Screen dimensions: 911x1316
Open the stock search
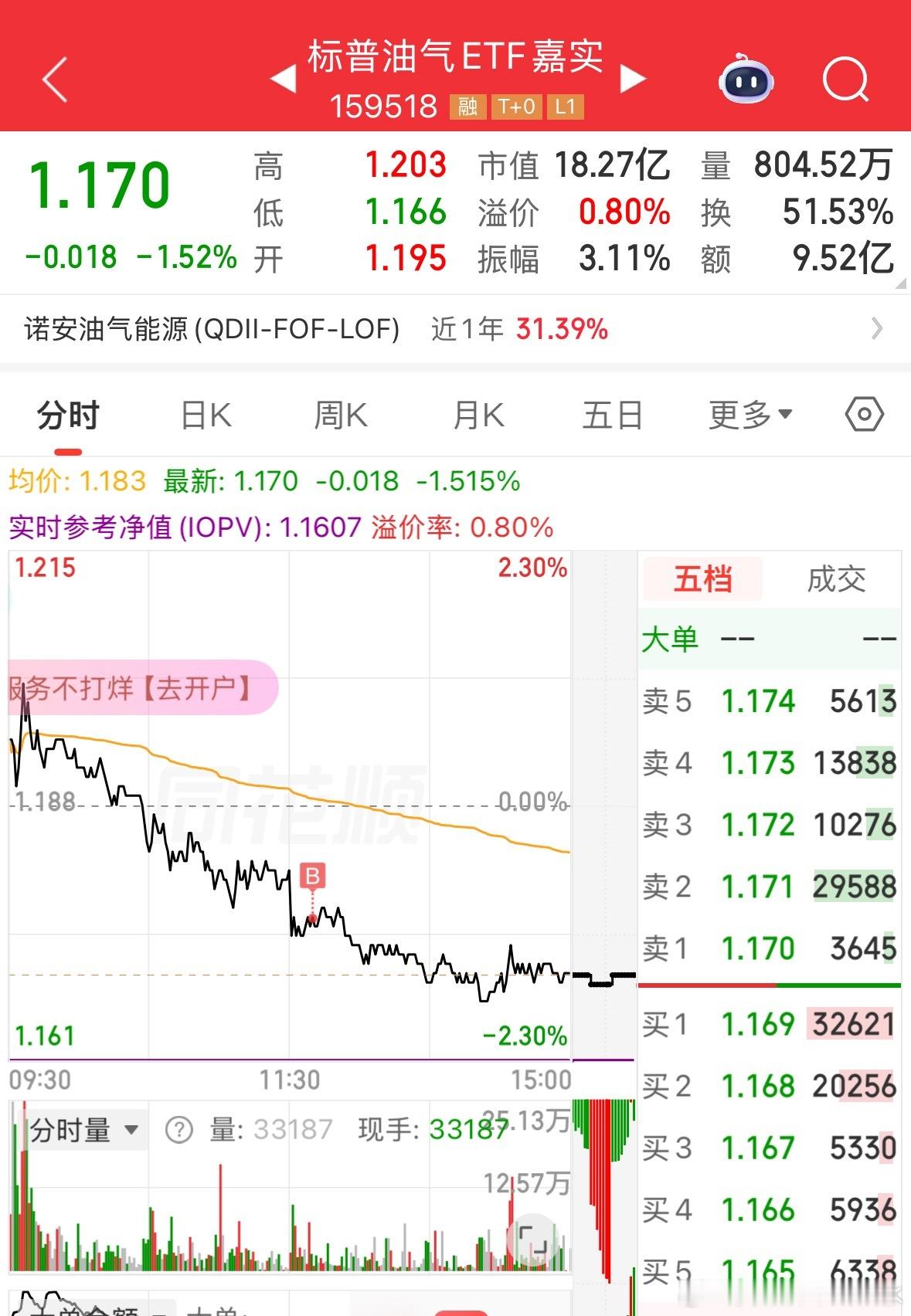click(845, 80)
